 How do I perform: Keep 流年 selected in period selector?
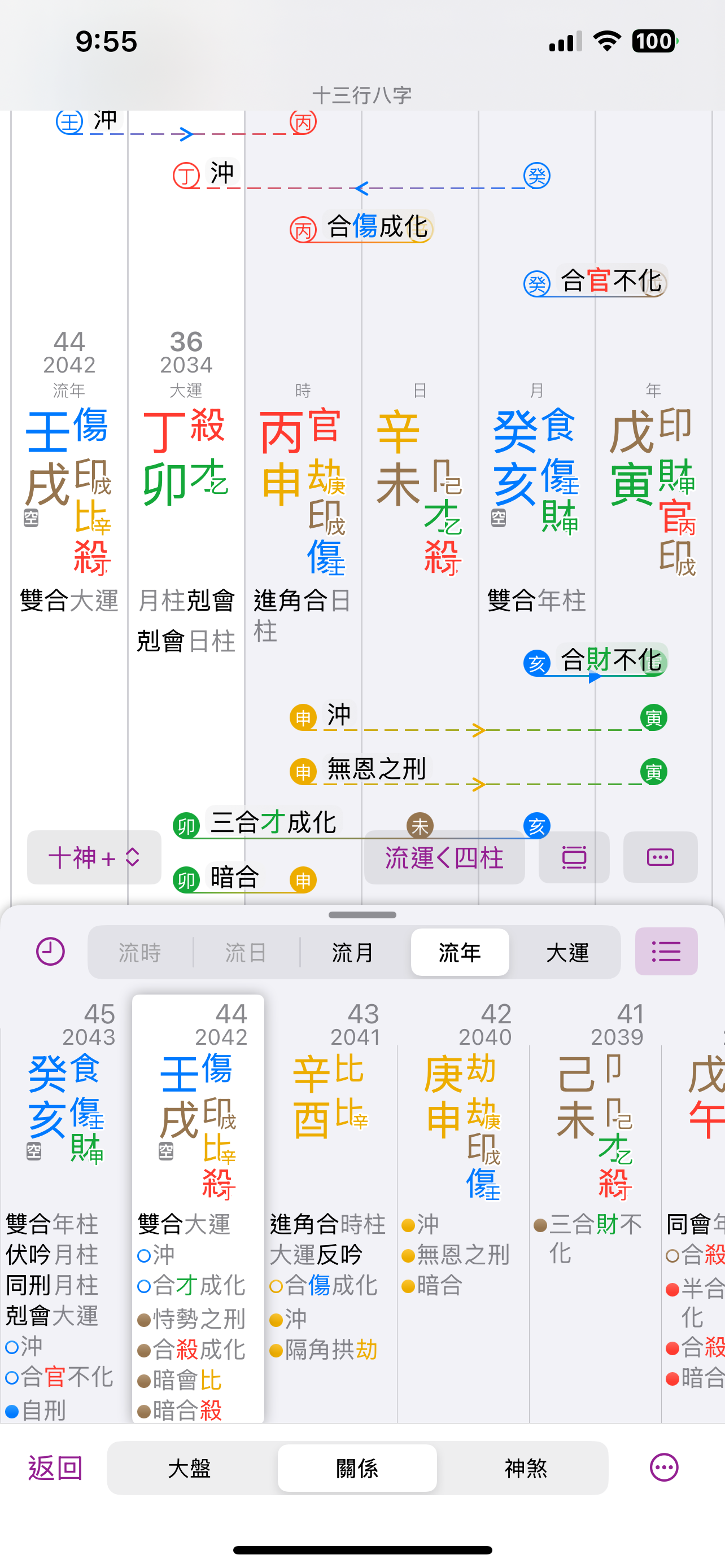click(460, 952)
